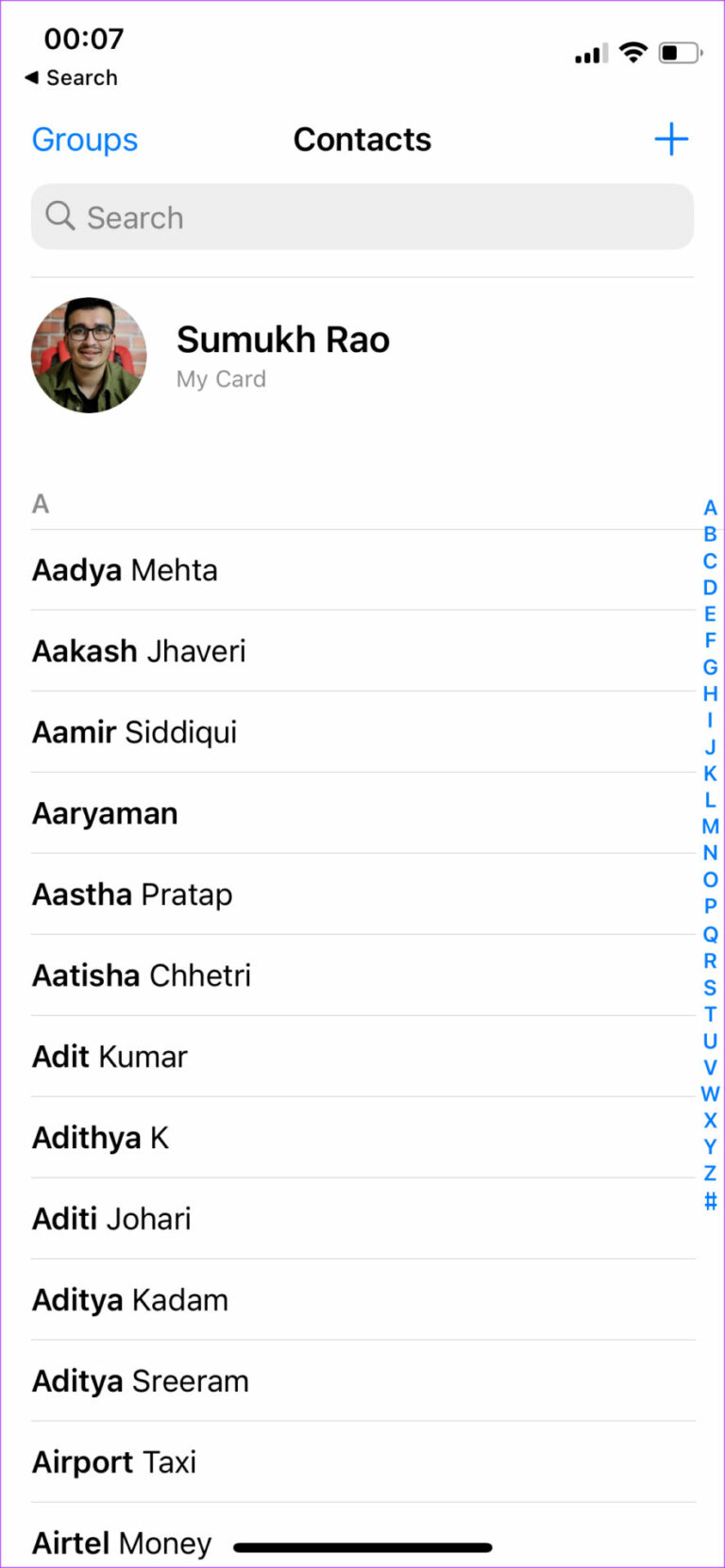This screenshot has height=1568, width=725.
Task: Tap the back arrow next to Search
Action: pos(32,77)
